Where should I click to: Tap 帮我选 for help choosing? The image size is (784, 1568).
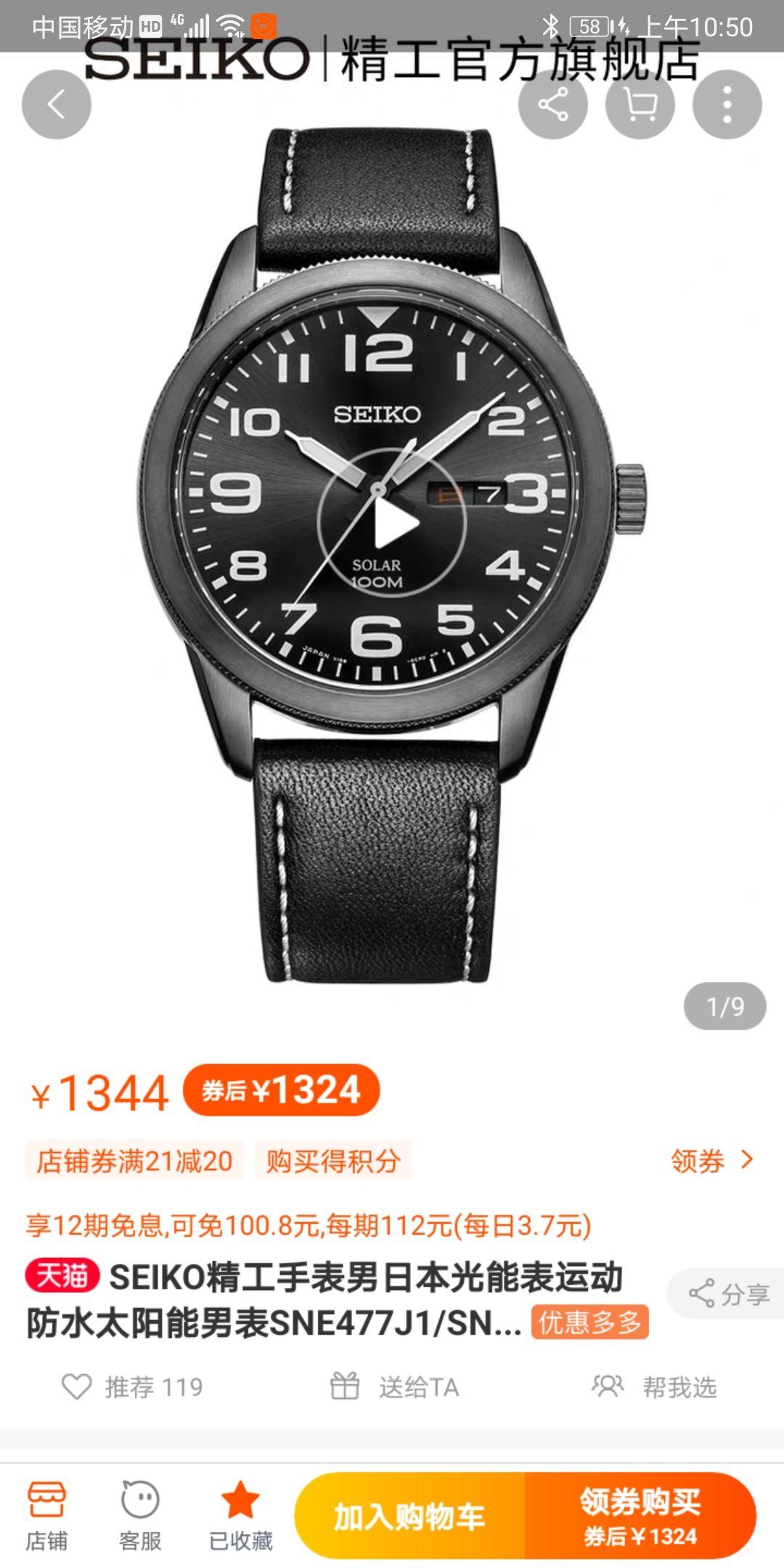tap(655, 1387)
